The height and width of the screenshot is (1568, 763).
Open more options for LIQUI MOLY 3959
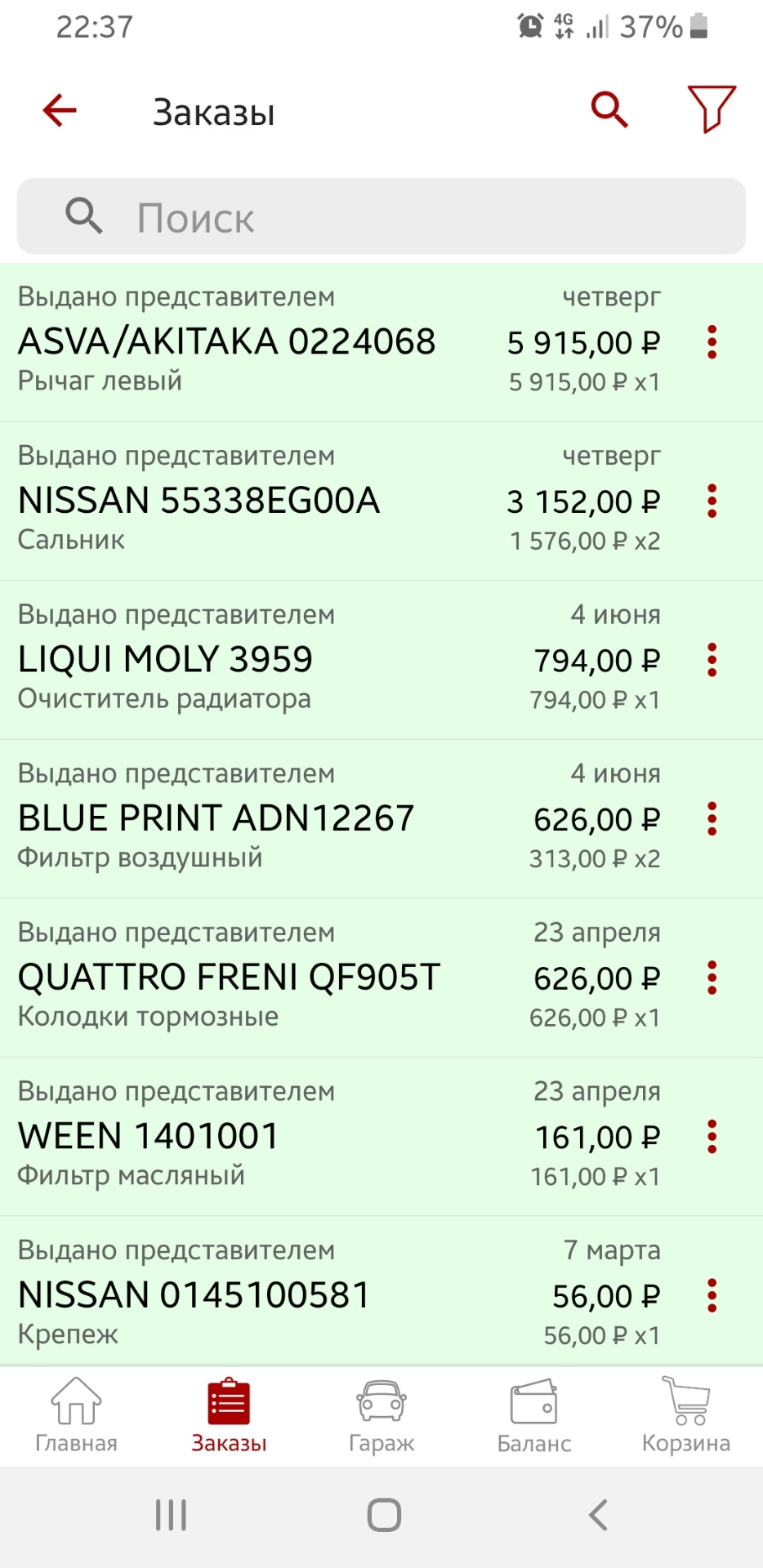coord(712,660)
